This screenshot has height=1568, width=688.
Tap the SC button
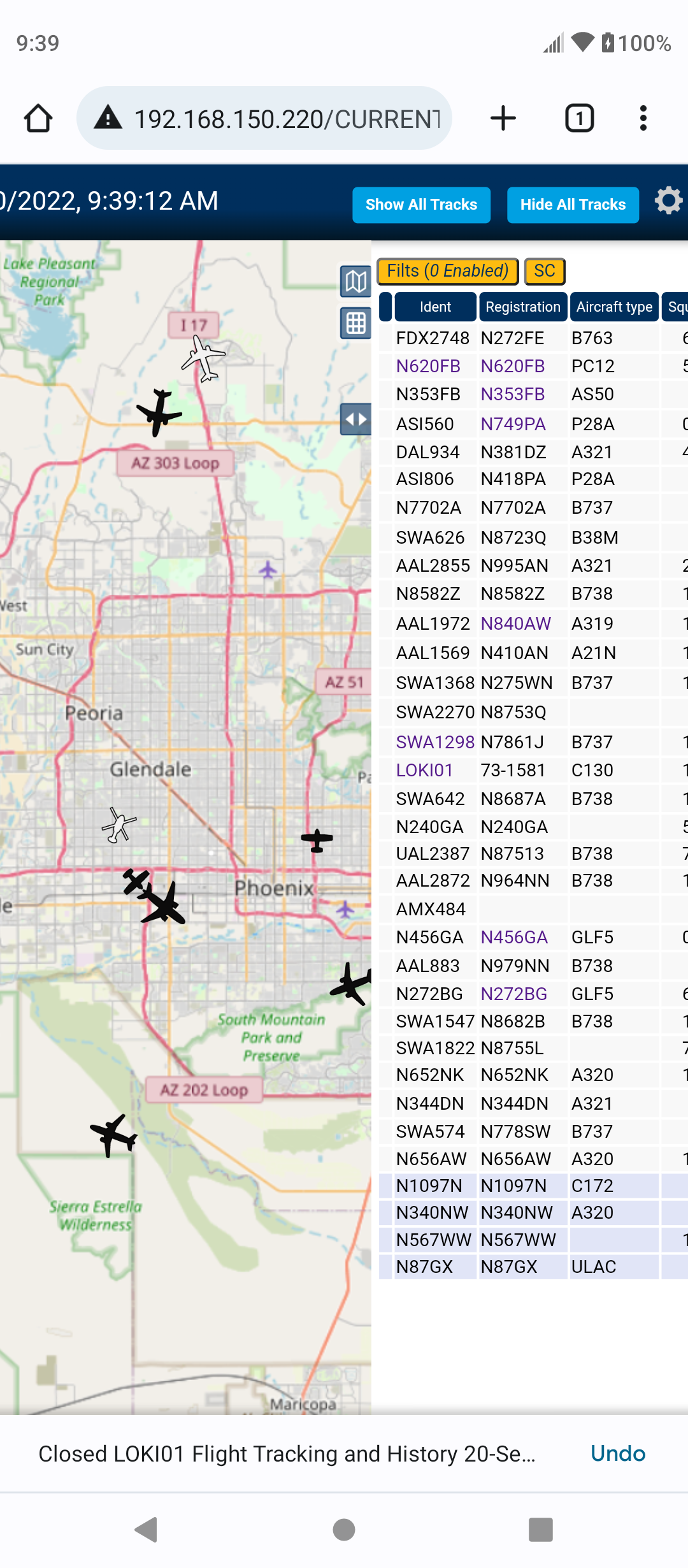(x=545, y=271)
